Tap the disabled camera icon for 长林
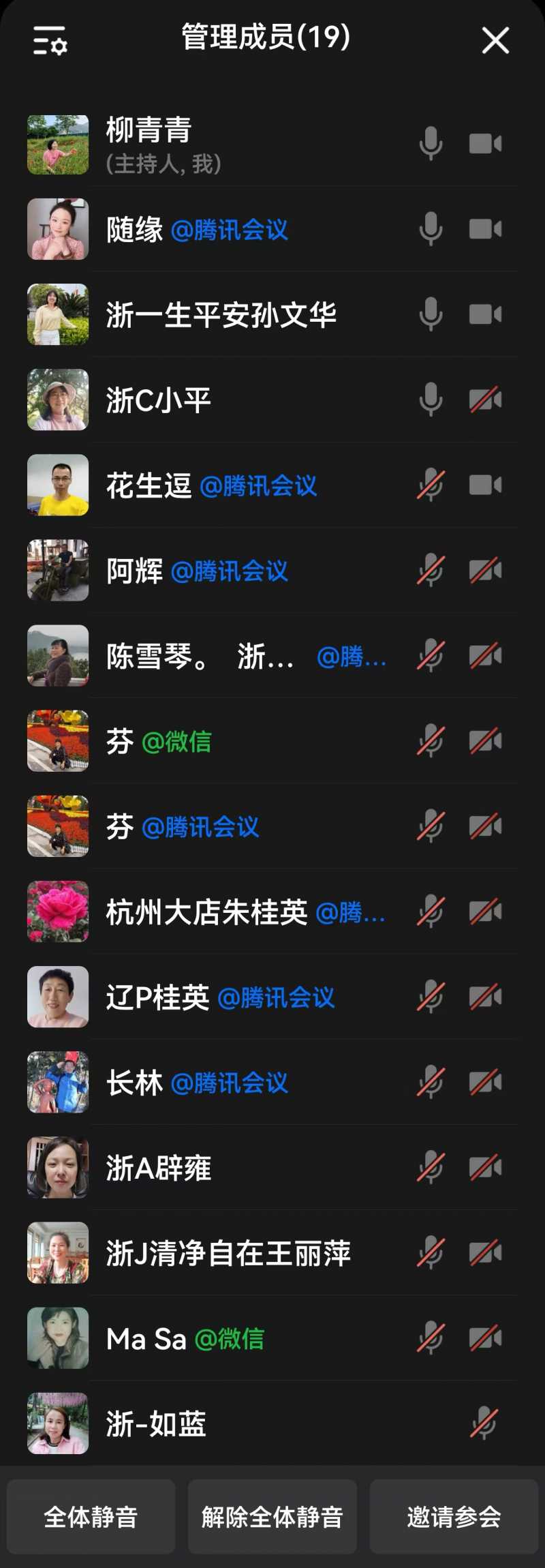The width and height of the screenshot is (545, 1568). pos(485,1082)
